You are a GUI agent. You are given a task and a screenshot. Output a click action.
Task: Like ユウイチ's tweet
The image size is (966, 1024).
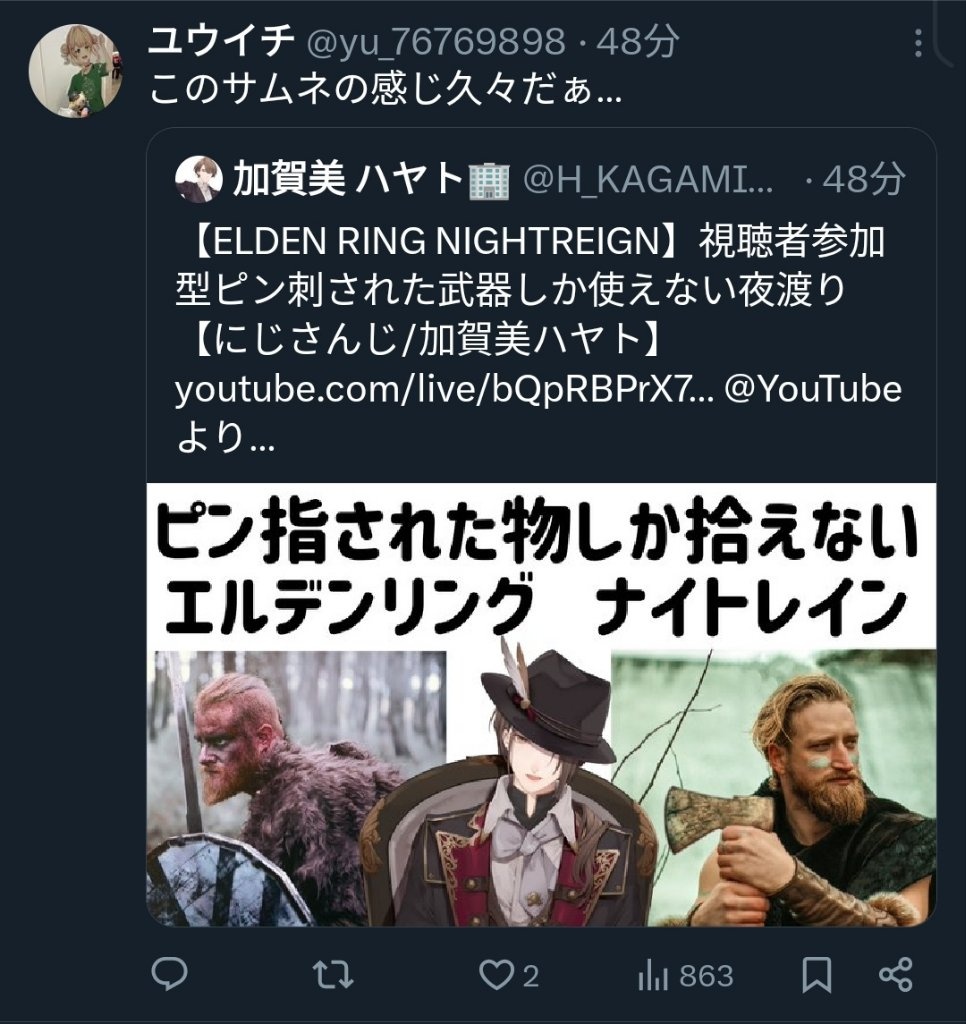[497, 975]
